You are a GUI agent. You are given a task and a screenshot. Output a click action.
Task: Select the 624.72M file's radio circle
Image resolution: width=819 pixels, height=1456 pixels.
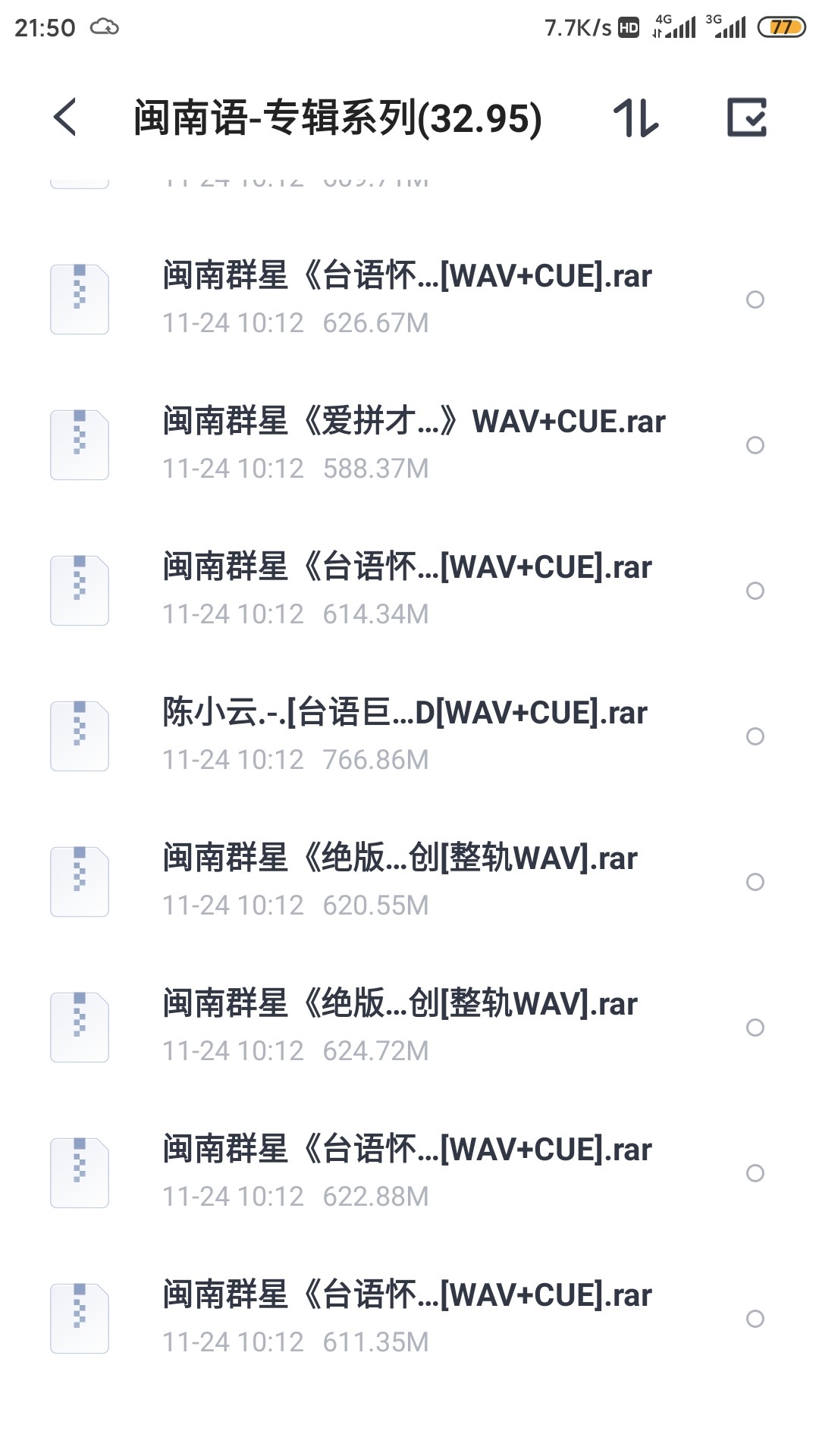point(755,1028)
